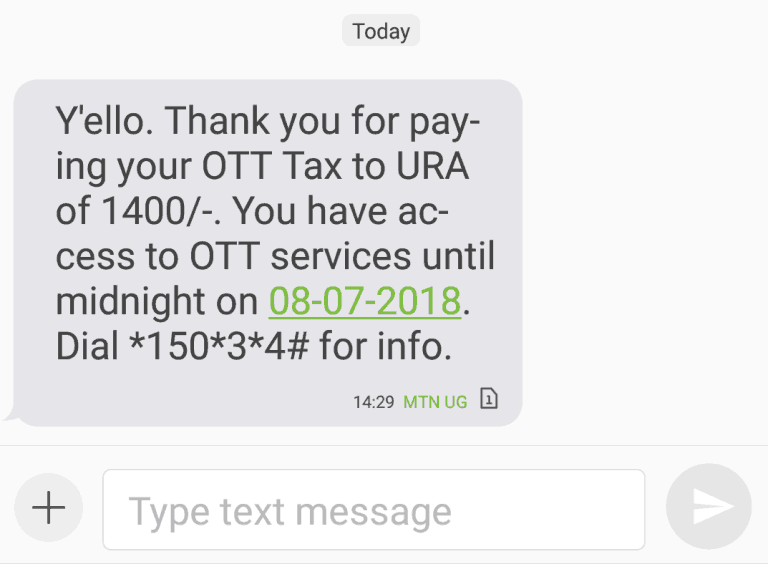768x564 pixels.
Task: Open the attachment plus button
Action: coord(49,508)
